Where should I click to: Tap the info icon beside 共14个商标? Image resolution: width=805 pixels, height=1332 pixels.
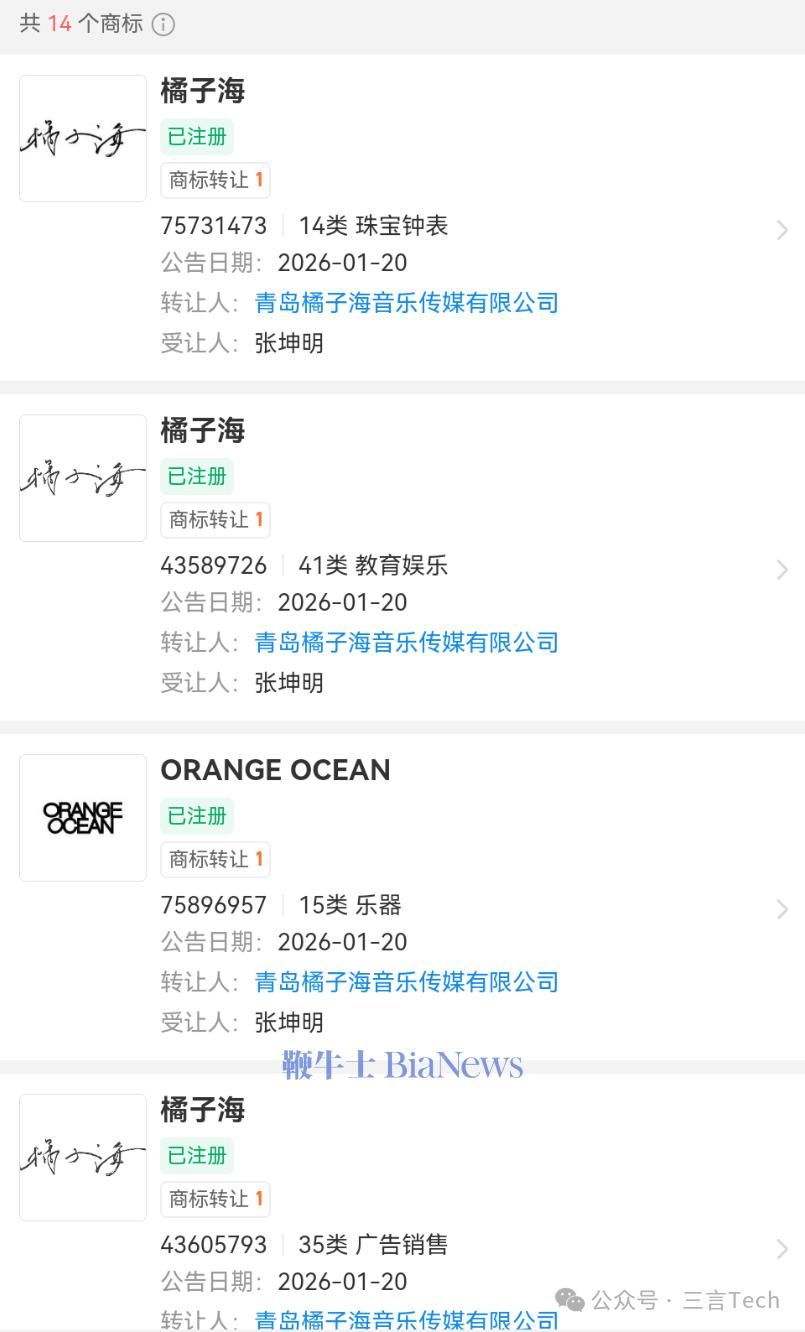(163, 25)
